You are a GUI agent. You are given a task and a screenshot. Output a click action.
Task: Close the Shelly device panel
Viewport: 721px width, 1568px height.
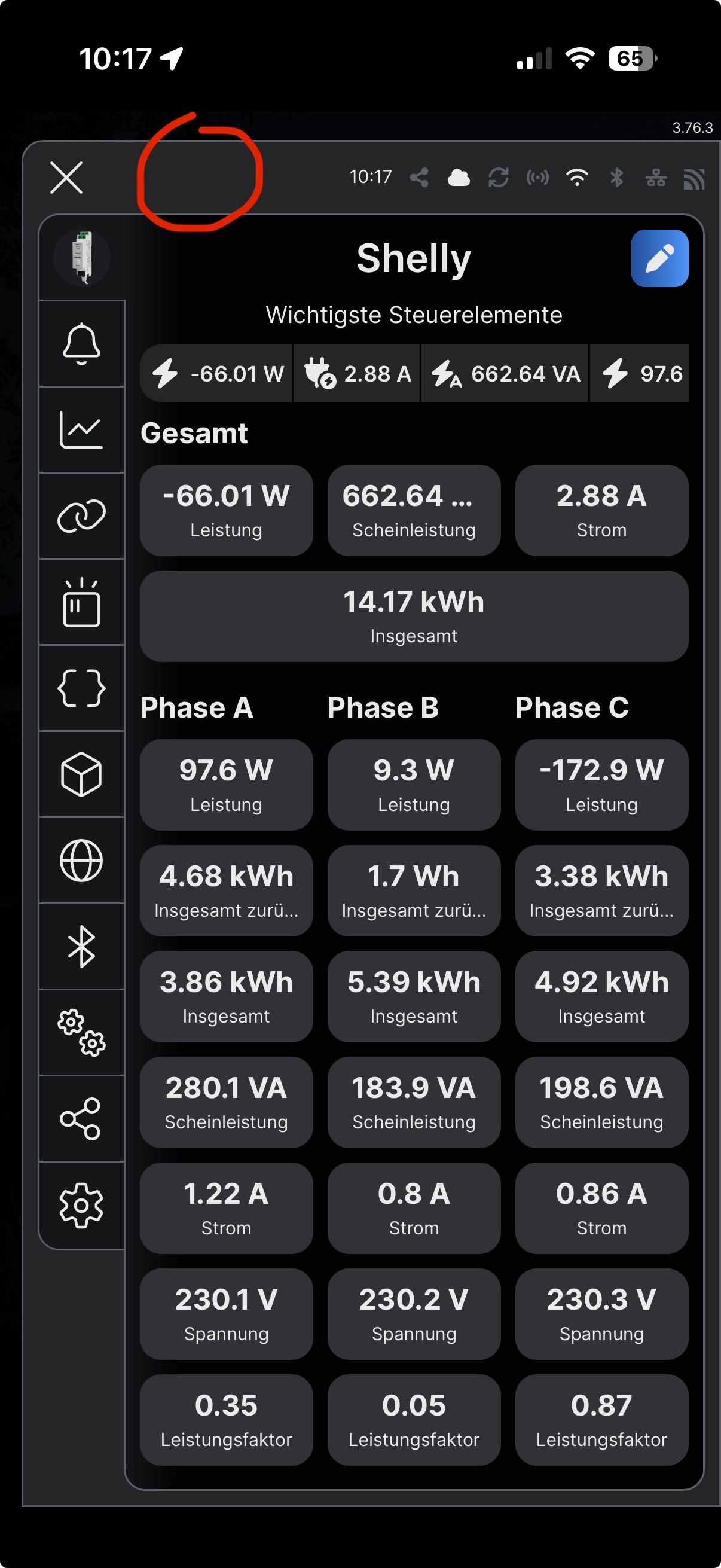click(66, 178)
